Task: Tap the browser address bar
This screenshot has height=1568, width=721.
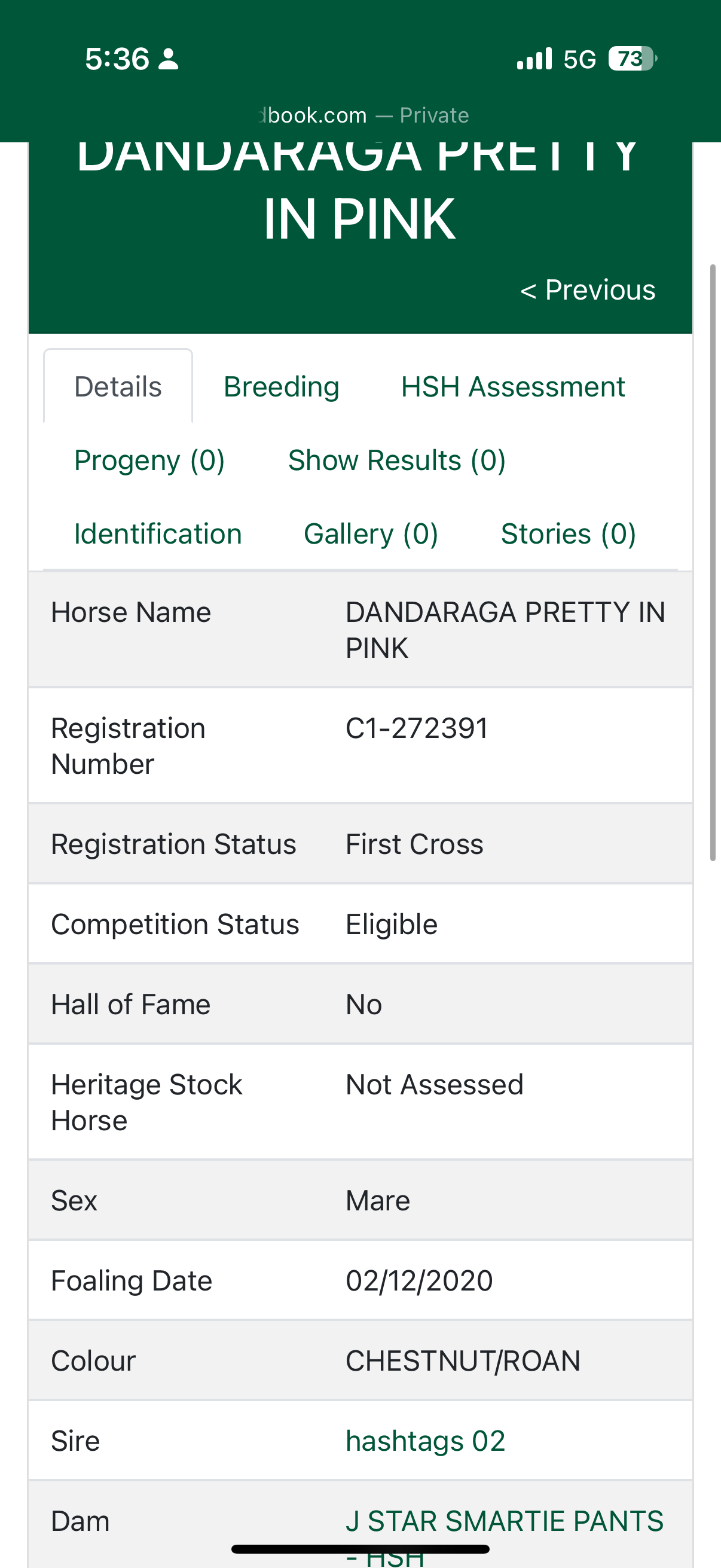Action: pyautogui.click(x=363, y=115)
